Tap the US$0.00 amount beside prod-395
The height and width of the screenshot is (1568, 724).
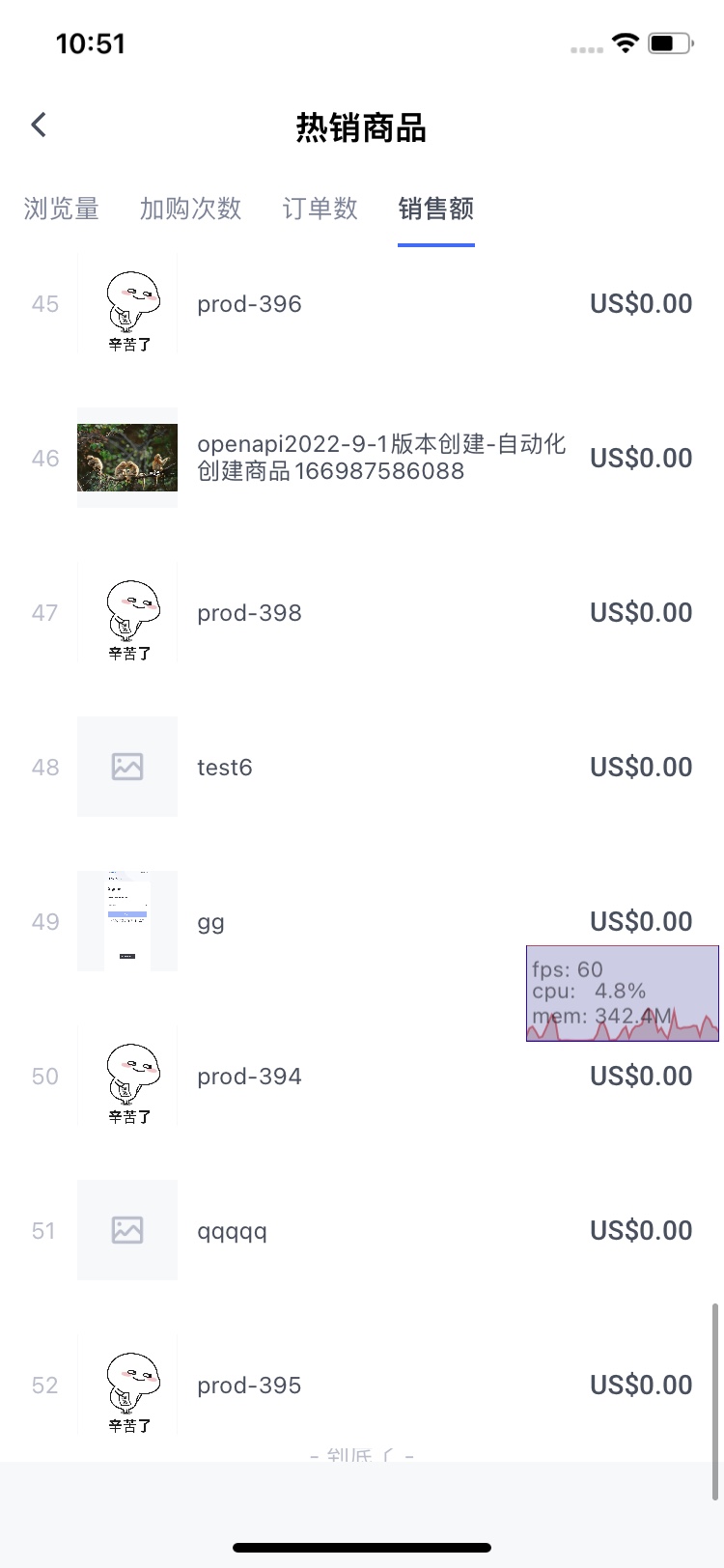[x=640, y=1385]
